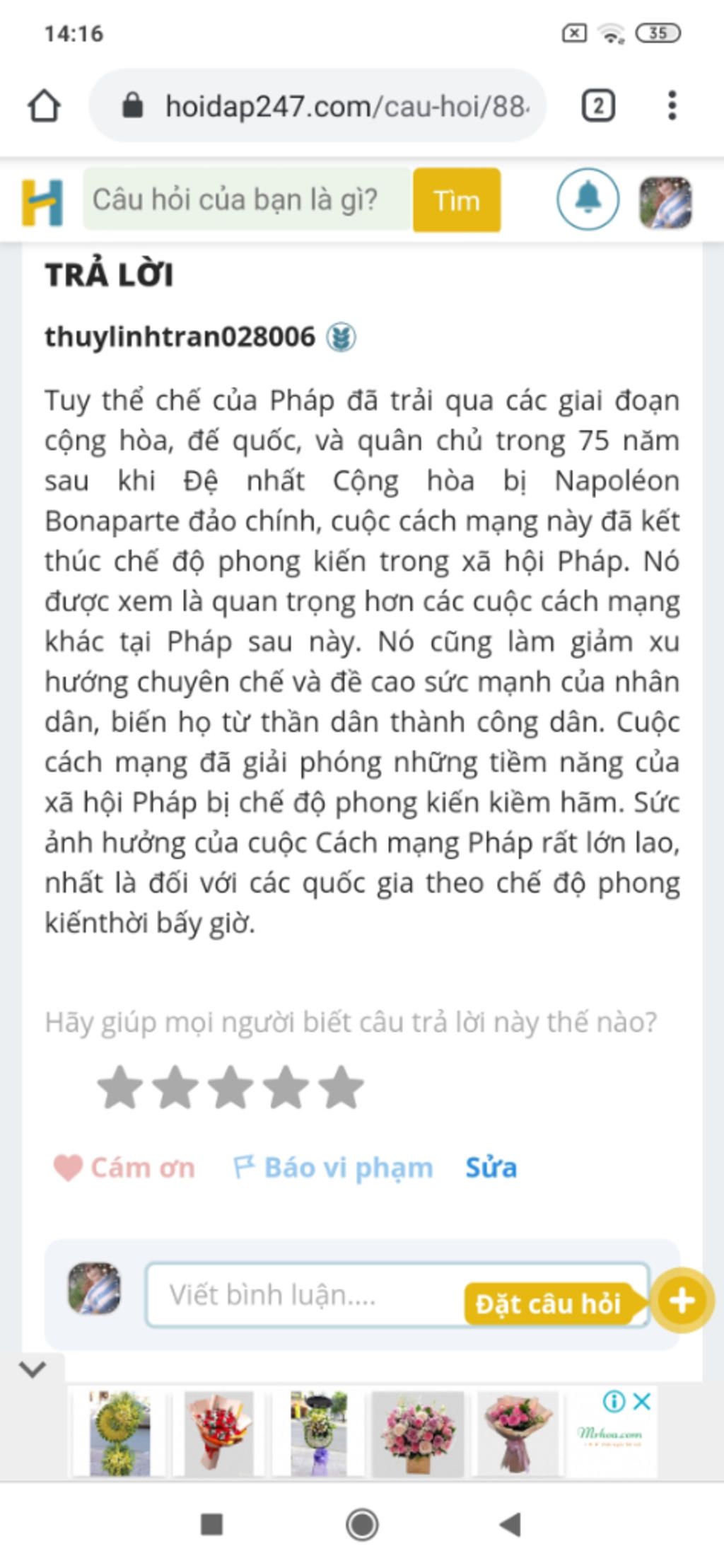Screen dimensions: 724x1568
Task: Tap the Viết bình luận comment field
Action: pyautogui.click(x=304, y=1295)
